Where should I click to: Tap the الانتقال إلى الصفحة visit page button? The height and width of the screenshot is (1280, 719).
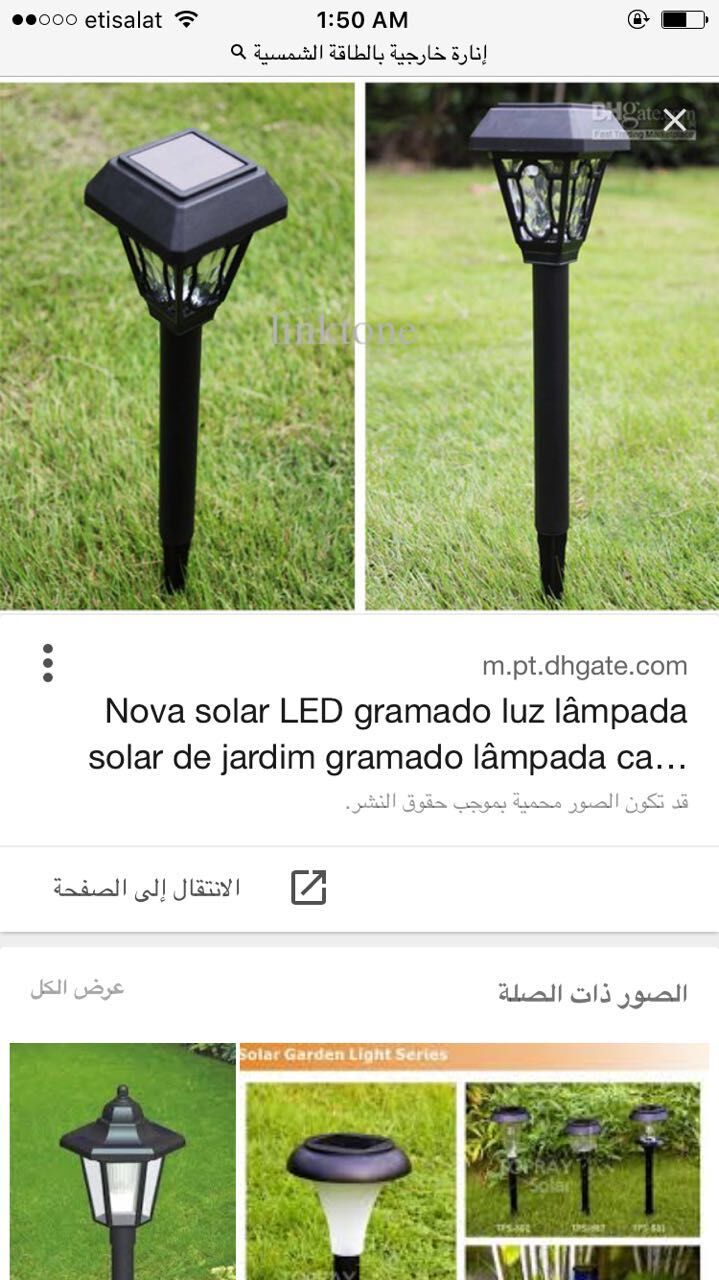pyautogui.click(x=190, y=888)
